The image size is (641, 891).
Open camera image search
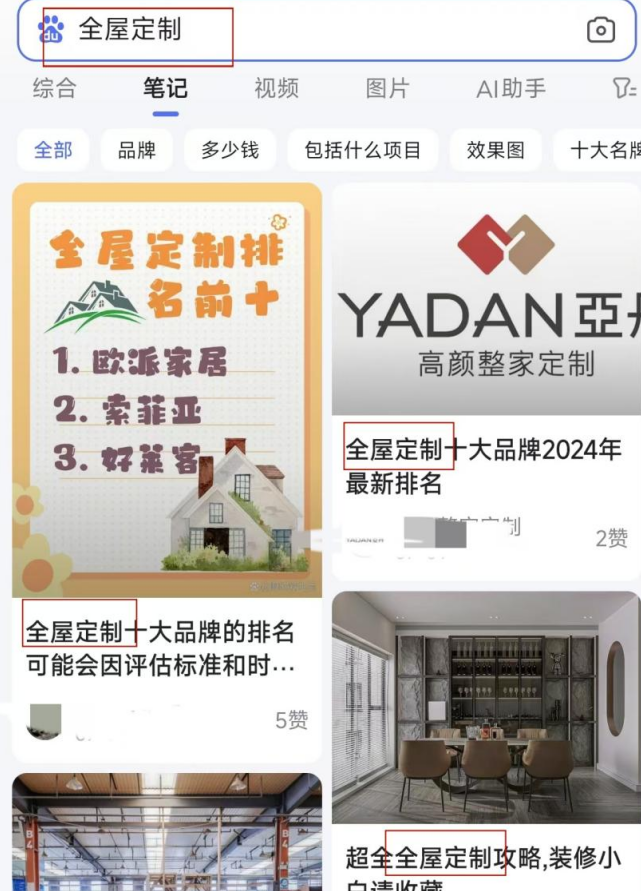click(x=600, y=30)
